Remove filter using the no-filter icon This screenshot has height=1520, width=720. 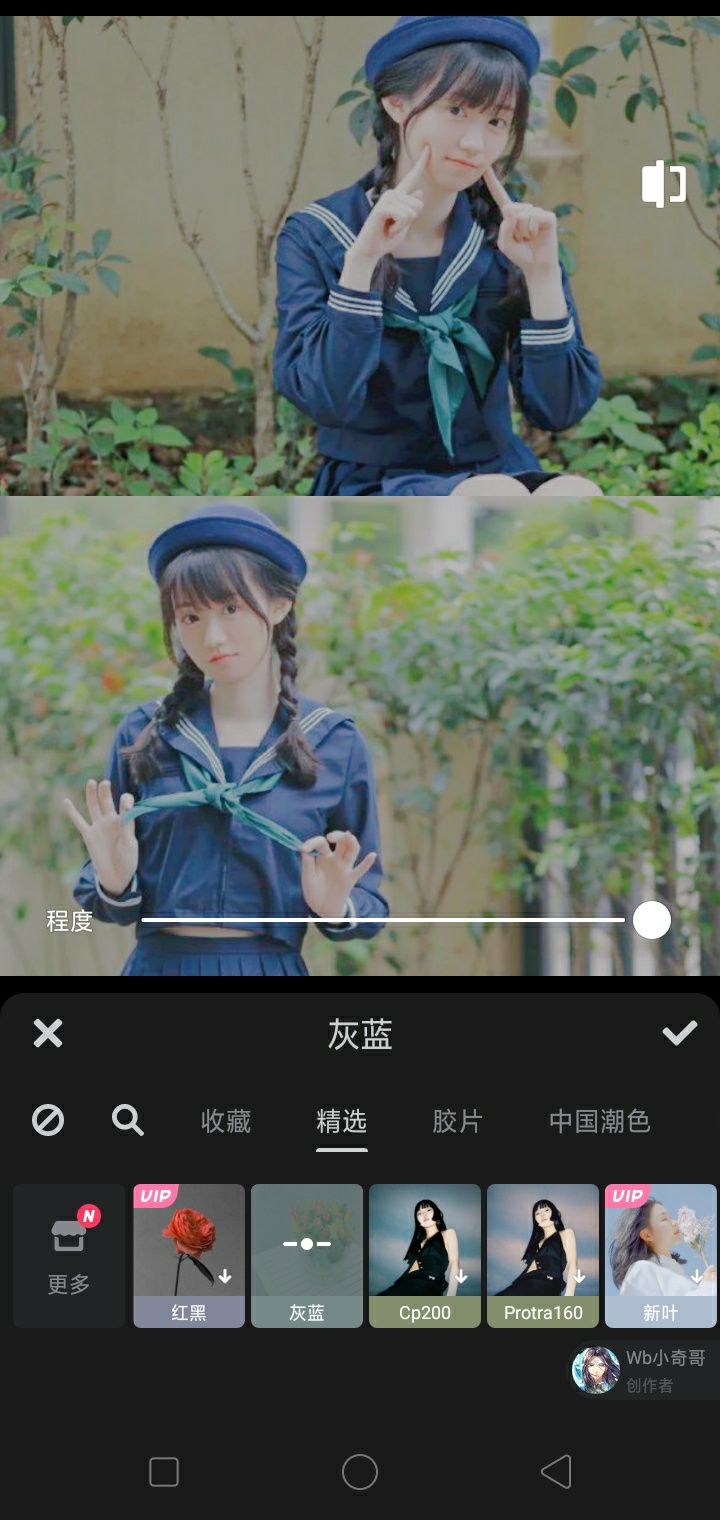(x=48, y=1121)
